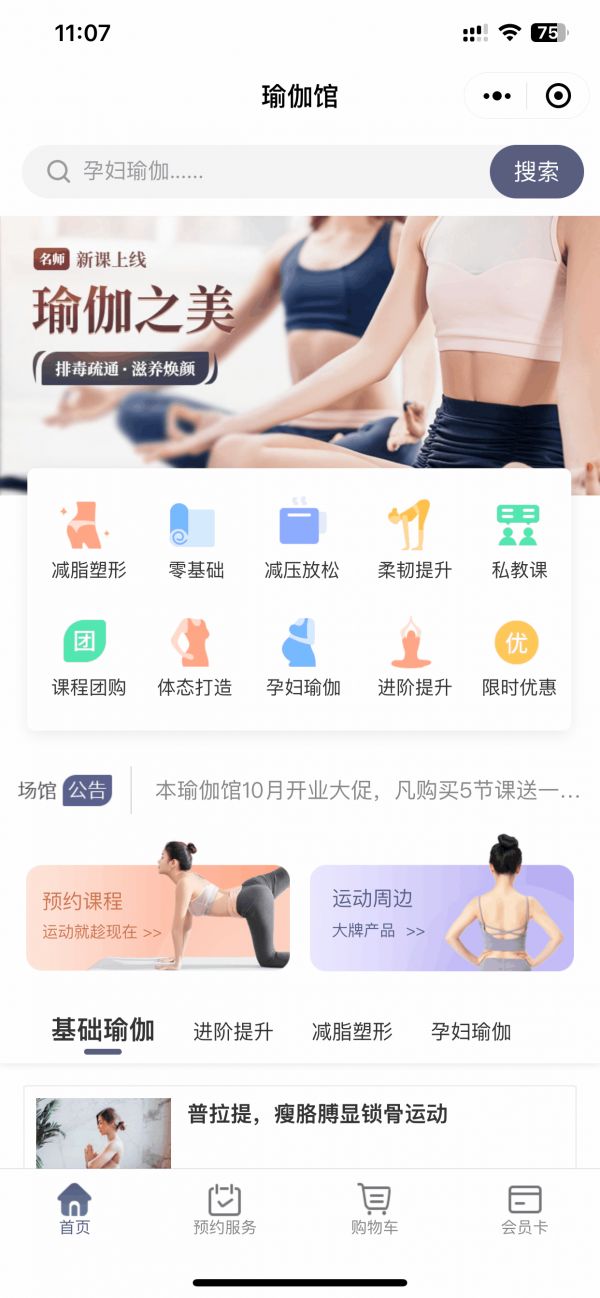Select the 零基础 category

click(x=196, y=540)
